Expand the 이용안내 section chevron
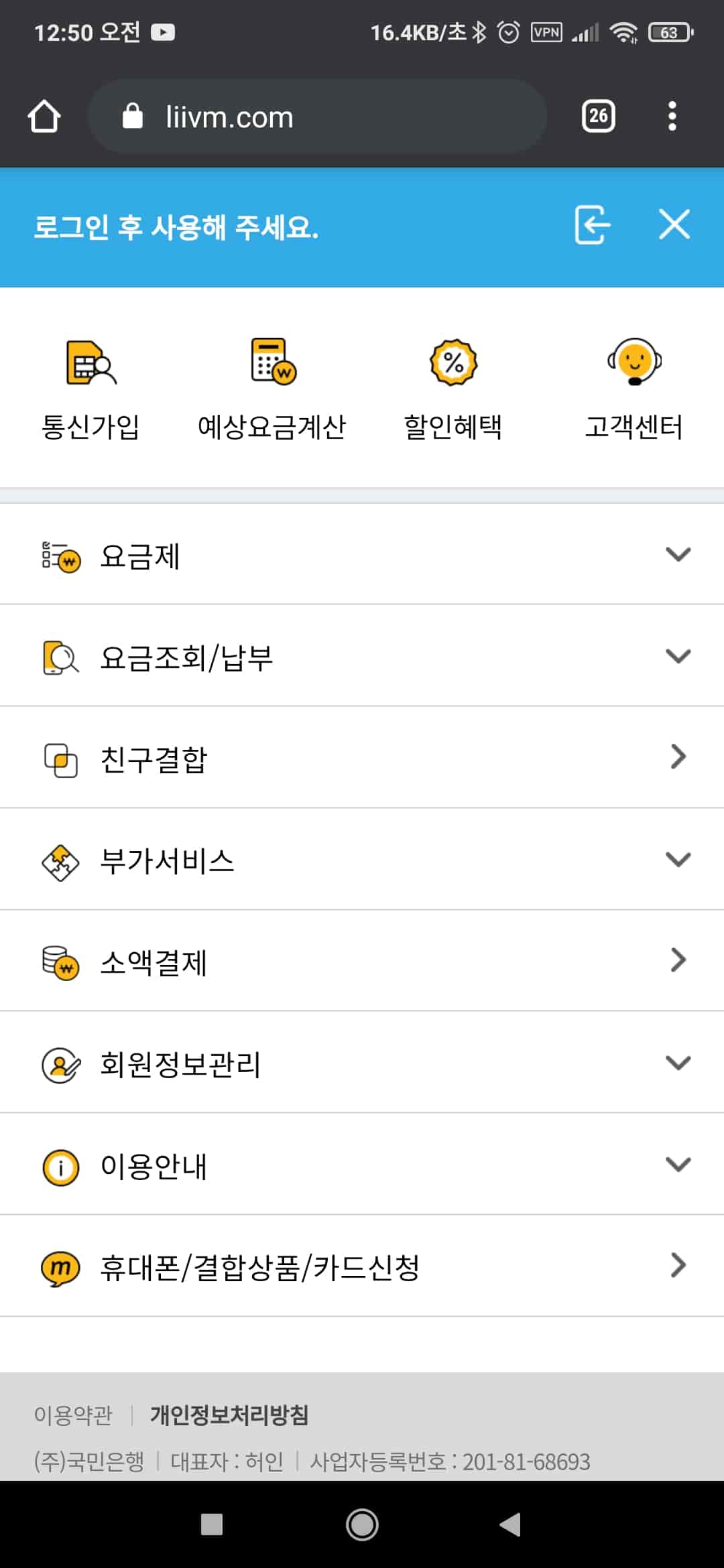 (x=679, y=1165)
